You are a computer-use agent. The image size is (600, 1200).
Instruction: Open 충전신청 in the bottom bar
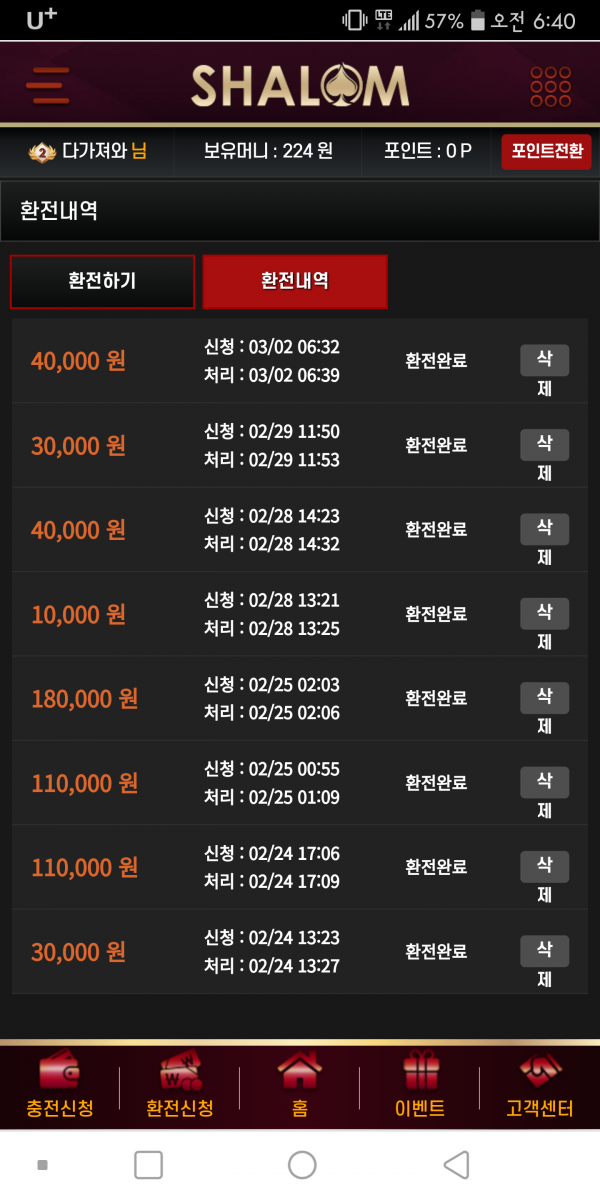tap(60, 1088)
